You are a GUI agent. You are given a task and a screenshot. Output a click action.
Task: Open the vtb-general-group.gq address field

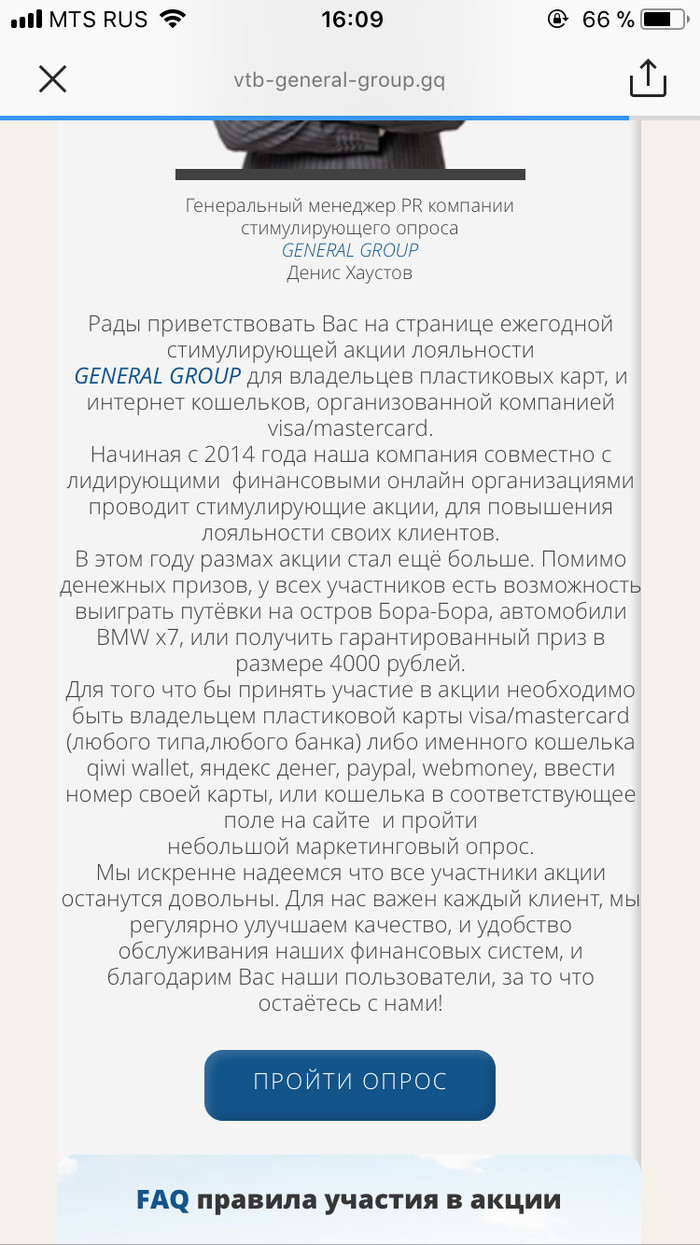pos(339,80)
